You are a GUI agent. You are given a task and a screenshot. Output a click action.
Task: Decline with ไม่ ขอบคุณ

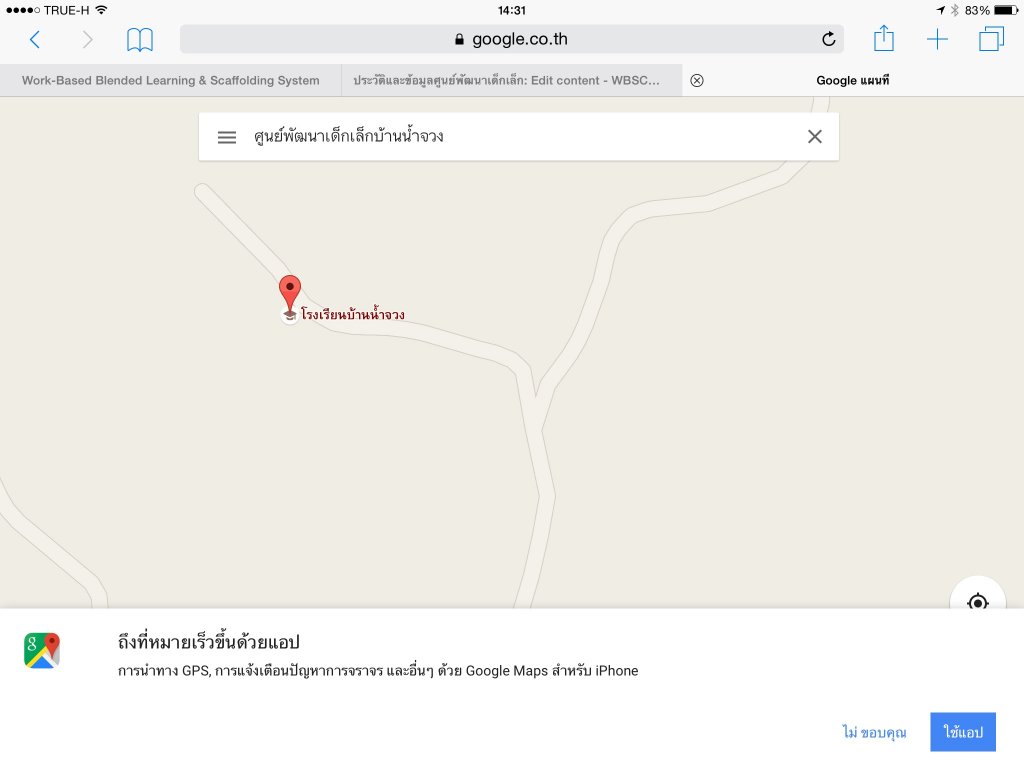(x=874, y=733)
